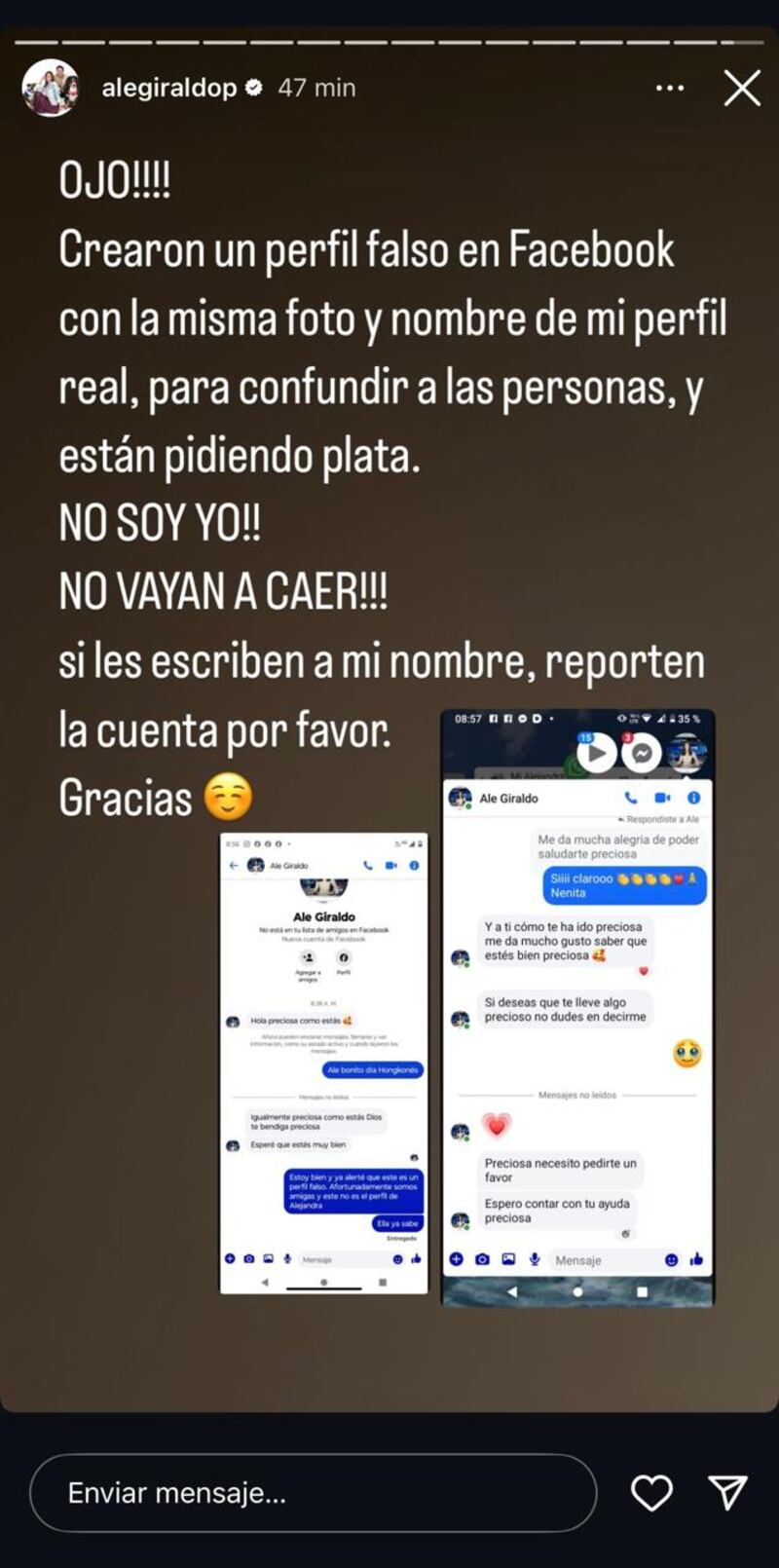Open alegiraldop's profile picture
Image resolution: width=779 pixels, height=1568 pixels.
point(49,88)
